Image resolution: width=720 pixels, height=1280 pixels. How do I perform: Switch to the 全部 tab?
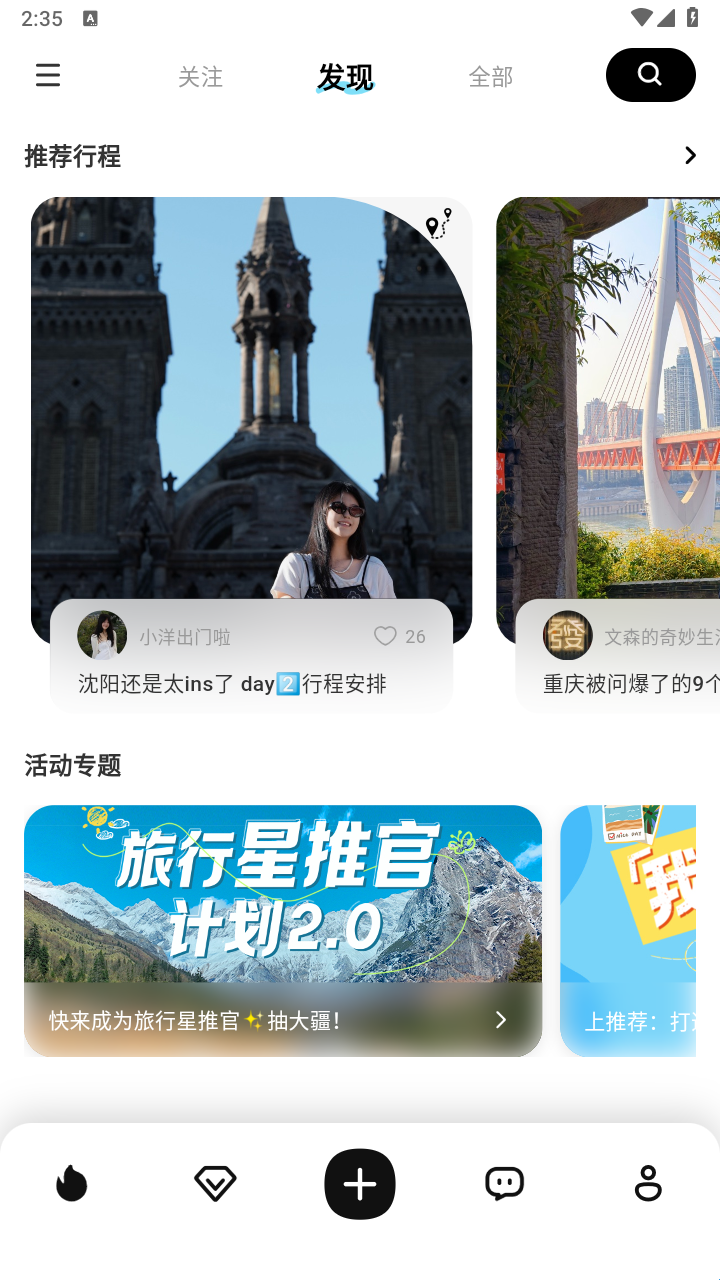pyautogui.click(x=490, y=77)
